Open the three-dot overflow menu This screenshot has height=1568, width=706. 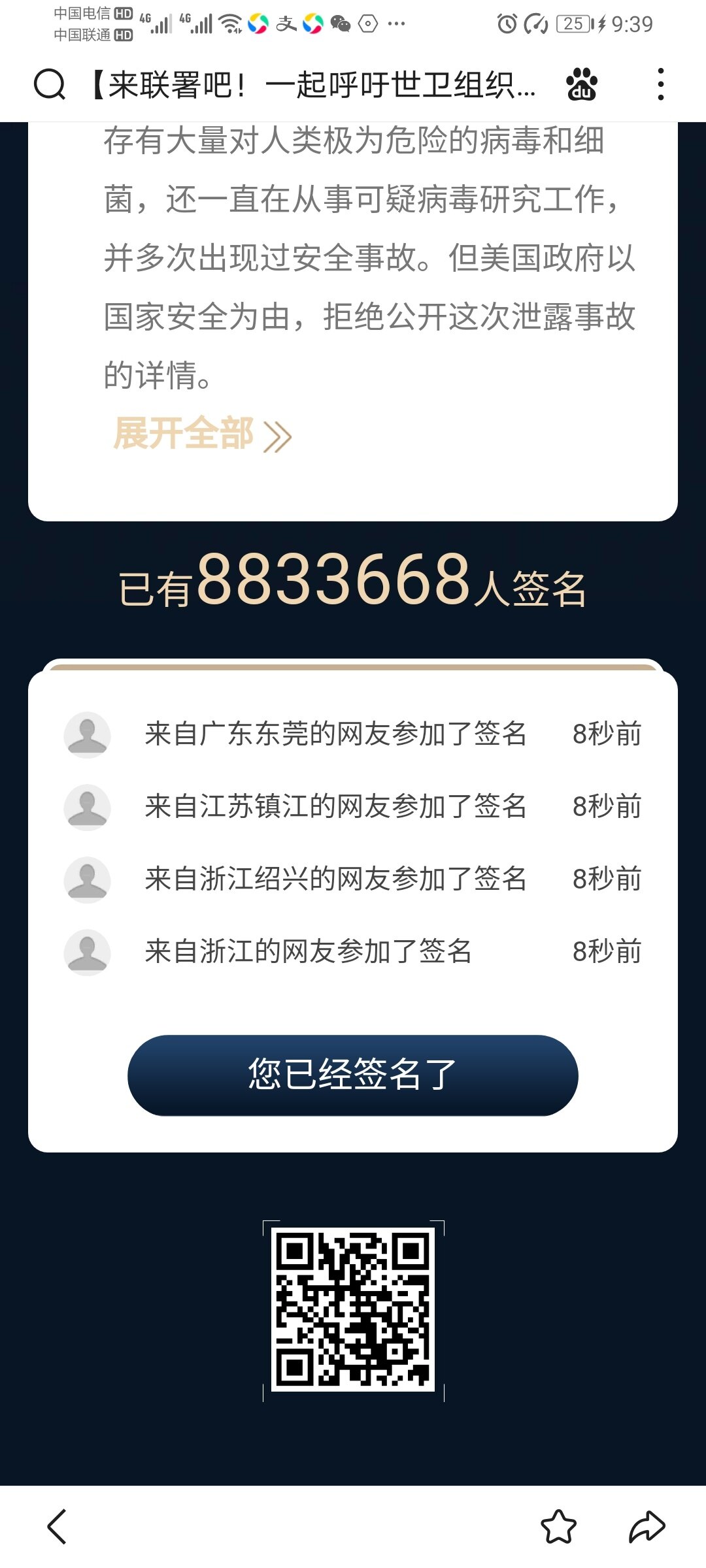661,85
